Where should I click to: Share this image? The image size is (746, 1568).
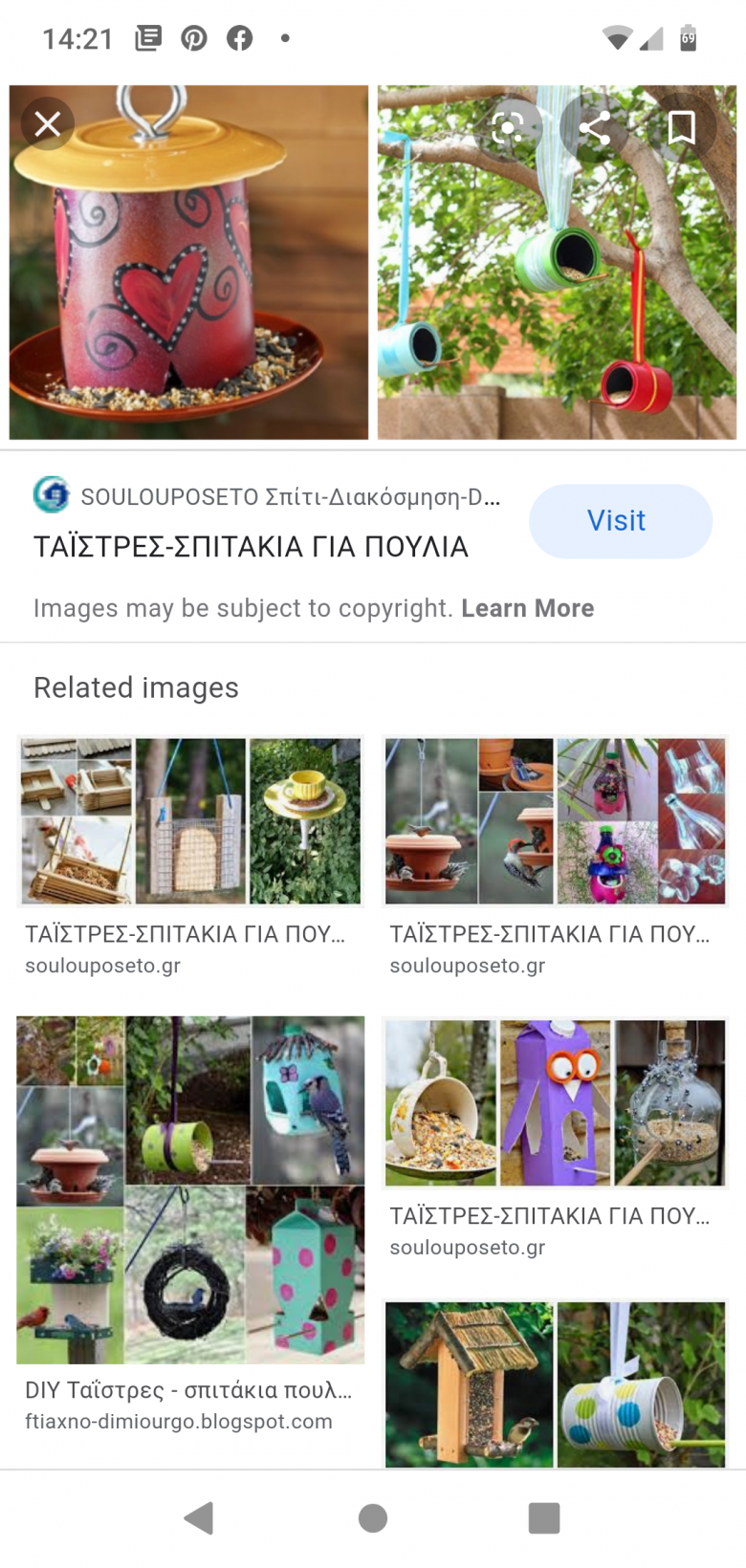click(595, 128)
